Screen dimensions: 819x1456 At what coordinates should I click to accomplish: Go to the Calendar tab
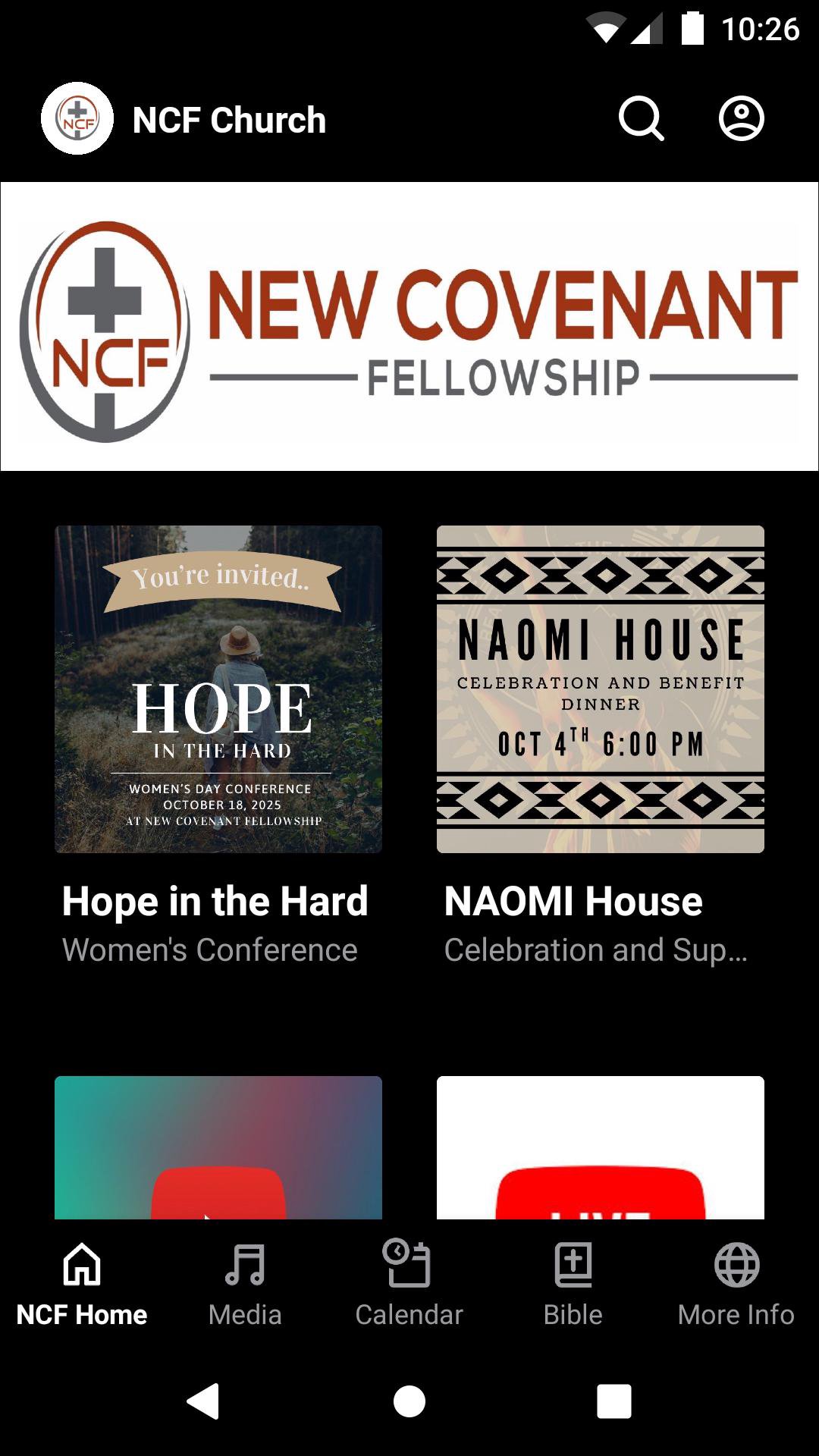[x=409, y=1283]
